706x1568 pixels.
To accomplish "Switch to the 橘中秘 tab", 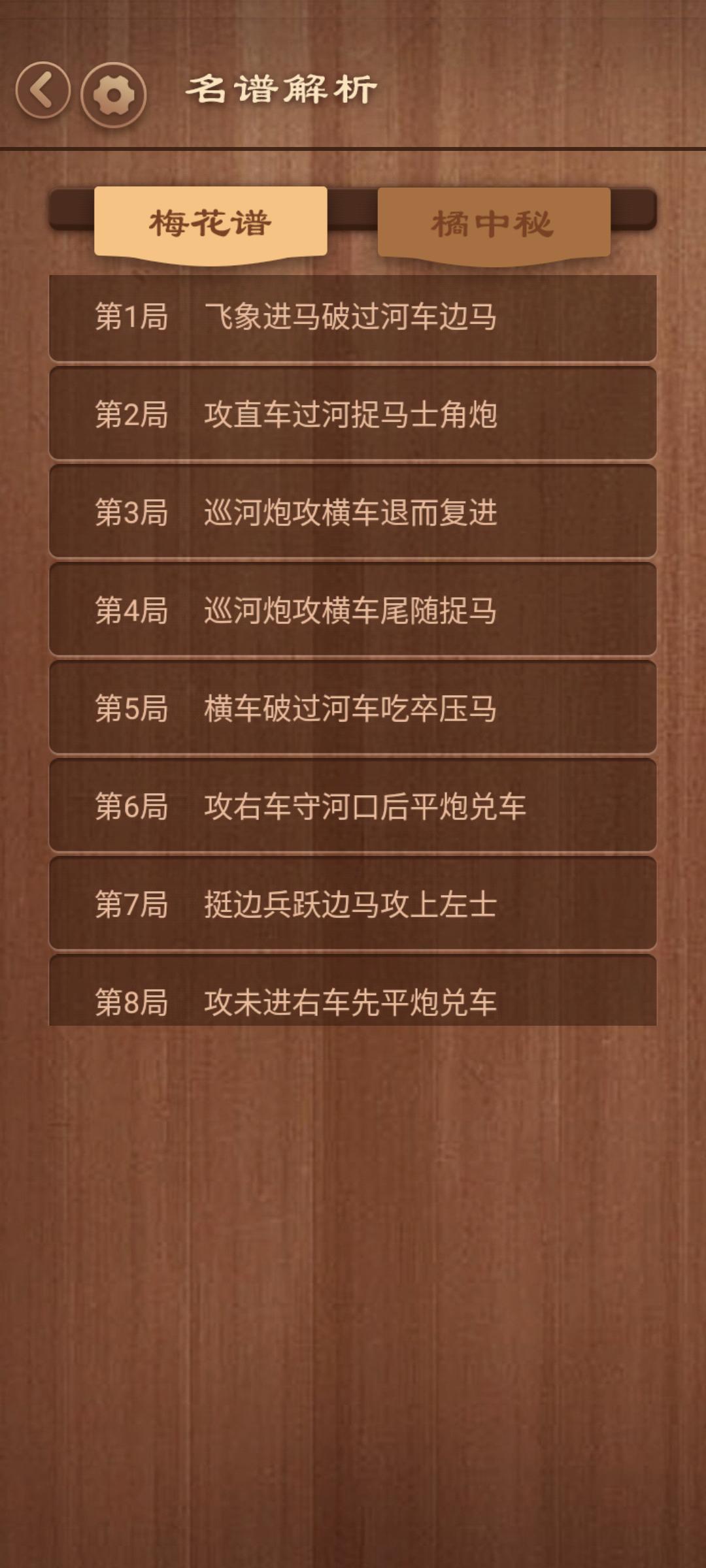I will (494, 223).
